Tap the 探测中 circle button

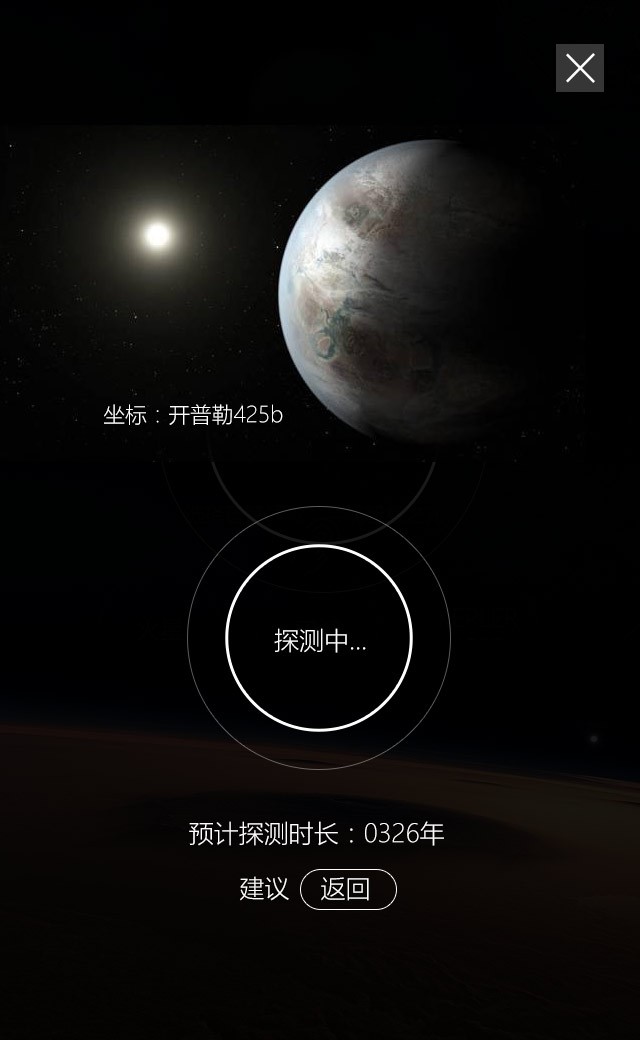click(319, 639)
